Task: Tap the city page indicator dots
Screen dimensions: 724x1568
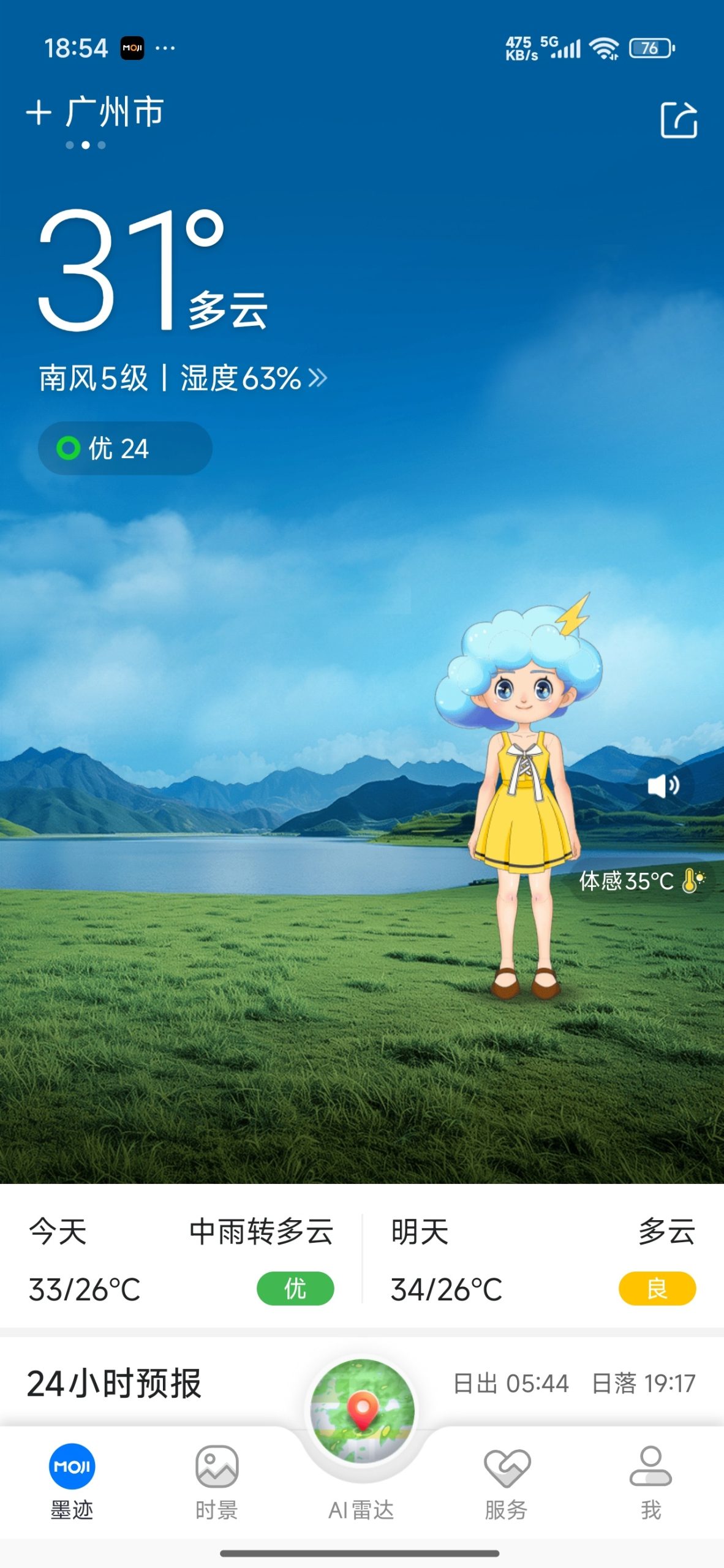Action: [86, 145]
